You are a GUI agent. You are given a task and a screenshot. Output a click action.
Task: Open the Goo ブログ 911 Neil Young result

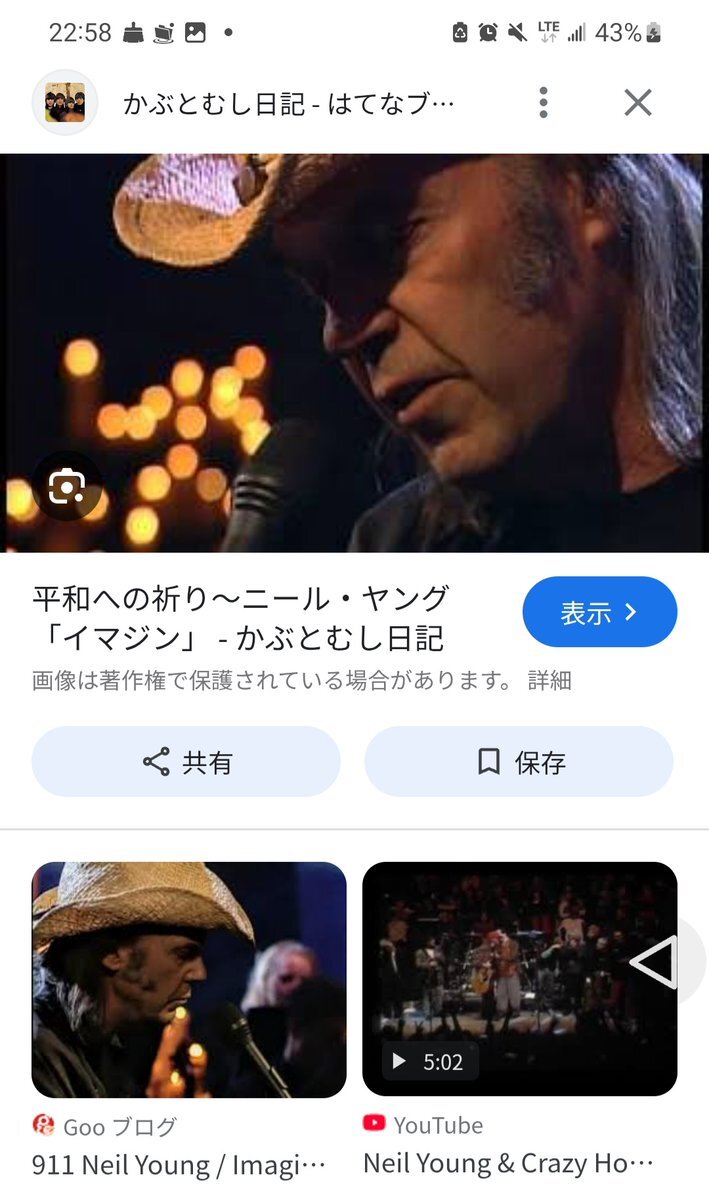click(189, 979)
